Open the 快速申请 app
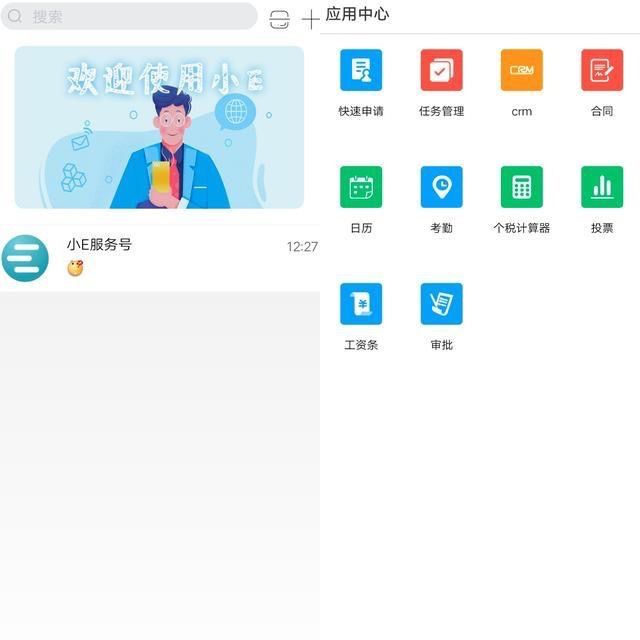The height and width of the screenshot is (640, 640). [x=361, y=71]
